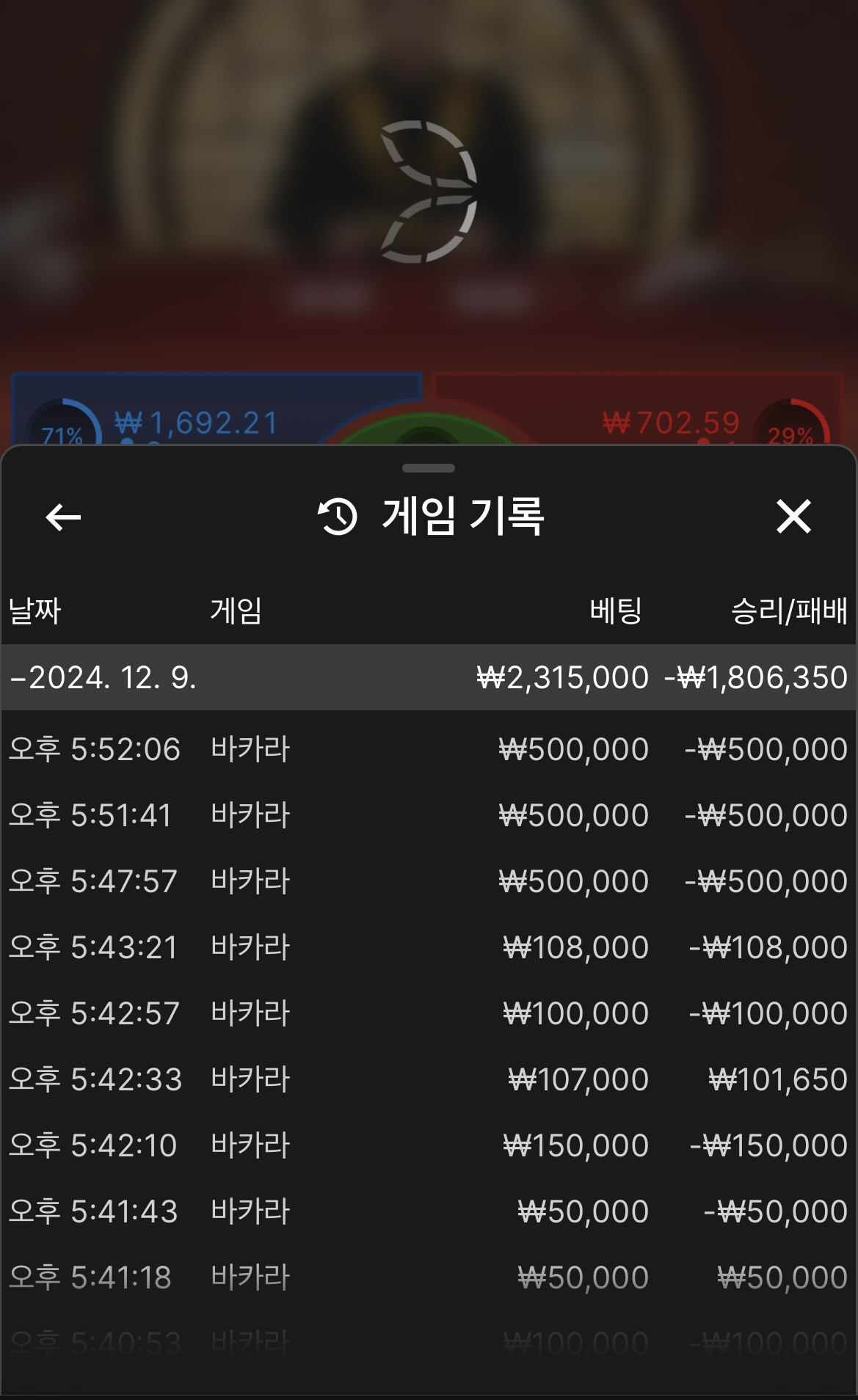Select the 오후 5:41:43 바카라 record
This screenshot has height=1400, width=858.
click(429, 1211)
